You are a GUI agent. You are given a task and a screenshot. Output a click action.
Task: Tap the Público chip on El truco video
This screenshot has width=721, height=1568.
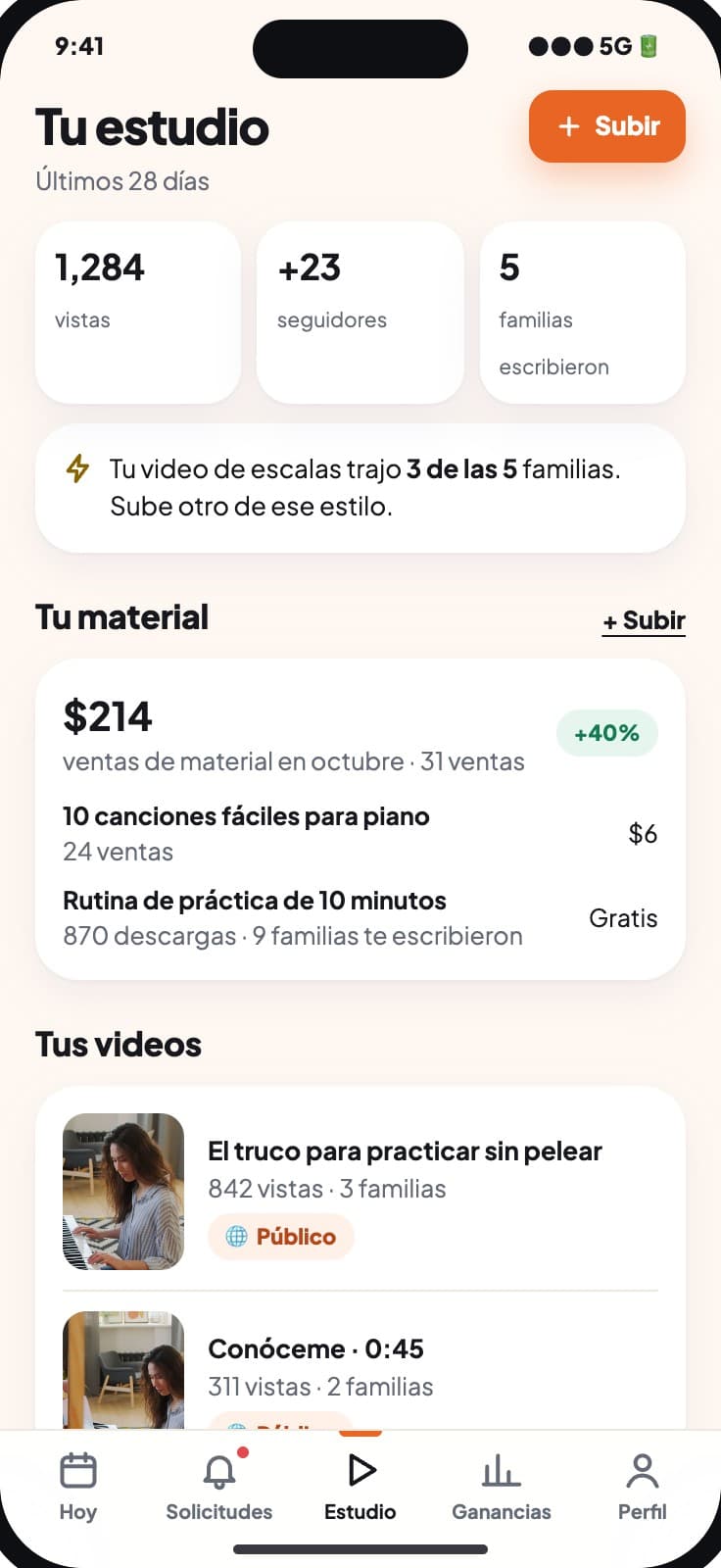(281, 1237)
